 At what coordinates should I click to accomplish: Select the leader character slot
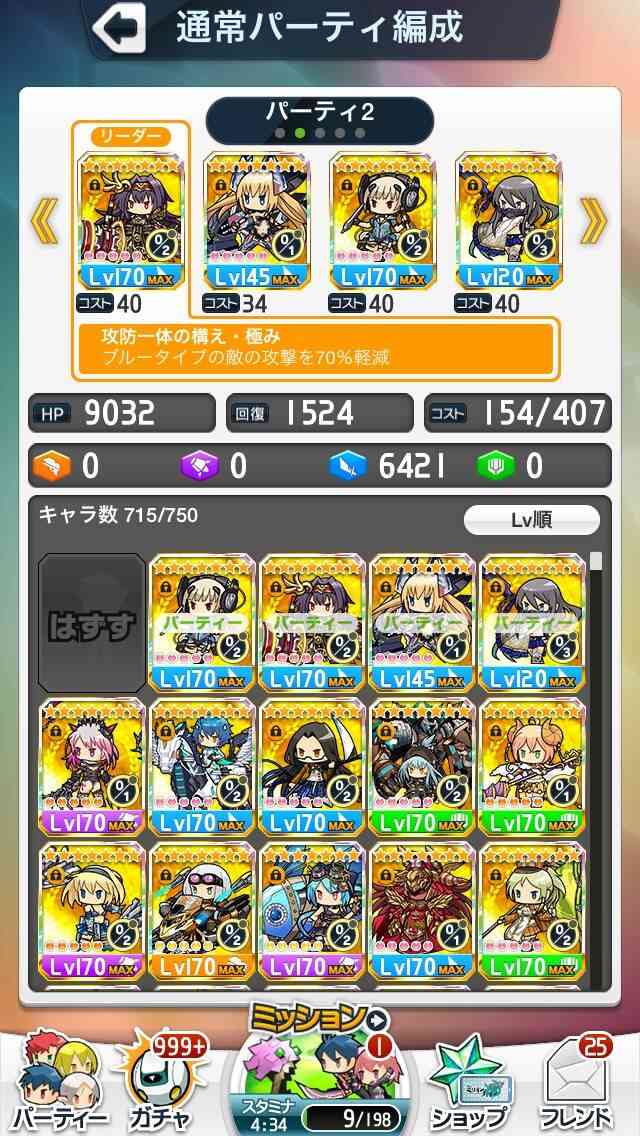click(131, 220)
